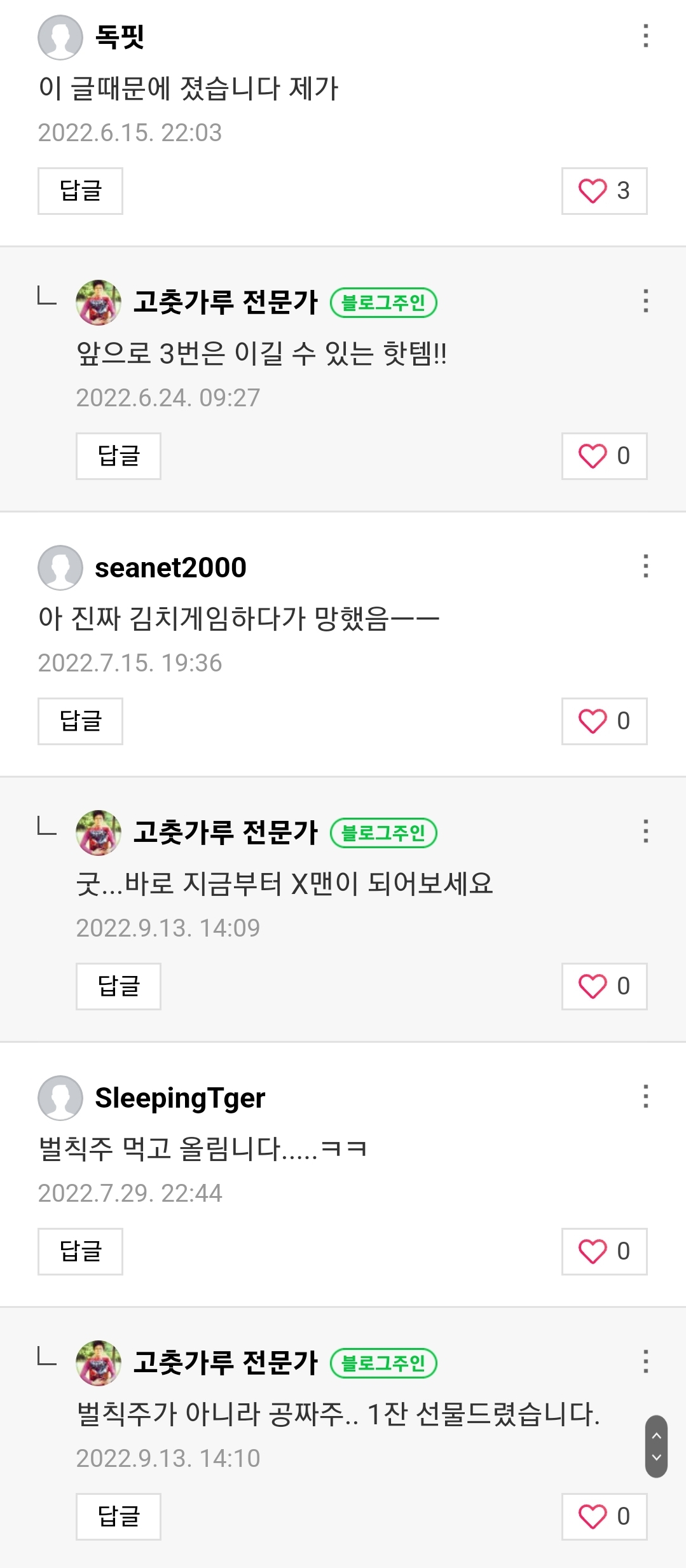Like the X맨 reply
The width and height of the screenshot is (686, 1568).
604,986
